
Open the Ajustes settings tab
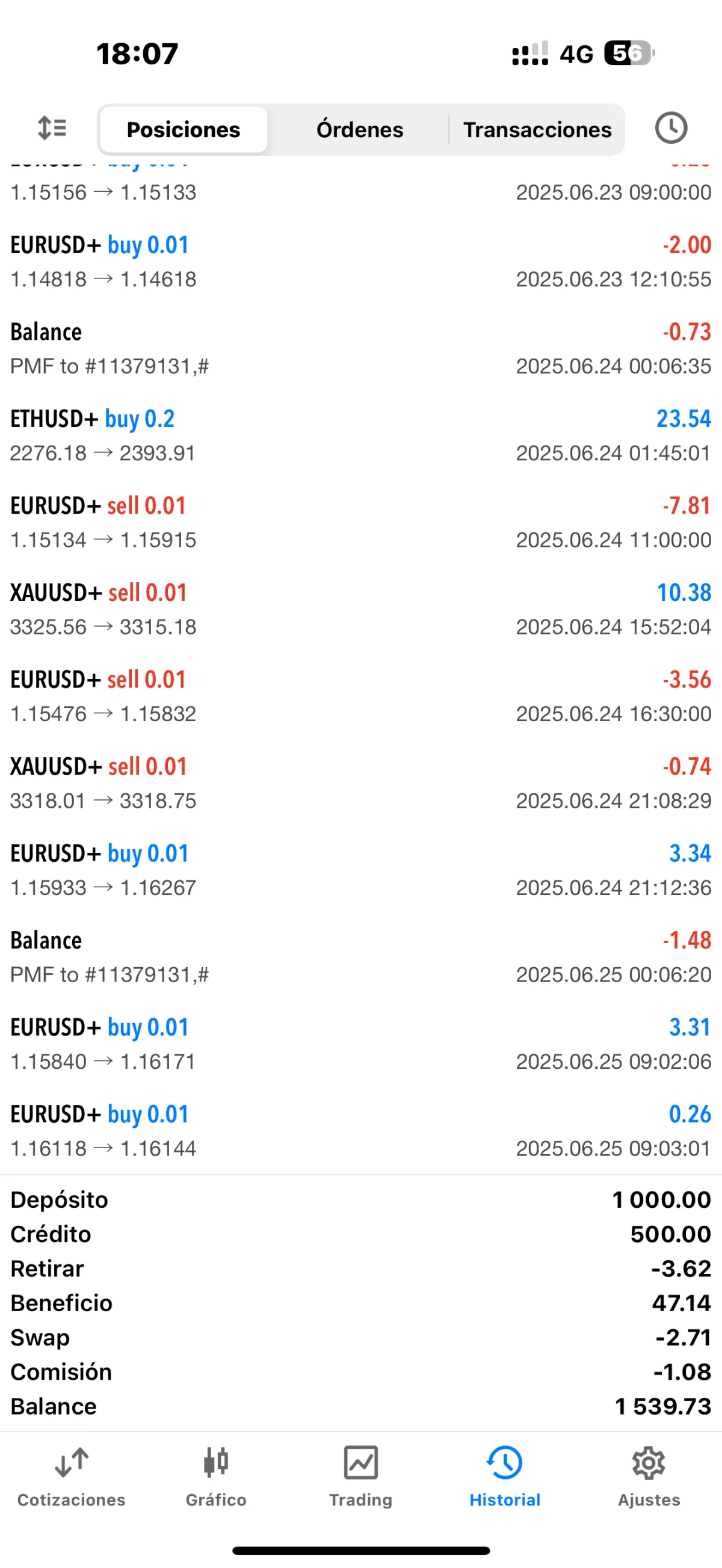point(649,1475)
